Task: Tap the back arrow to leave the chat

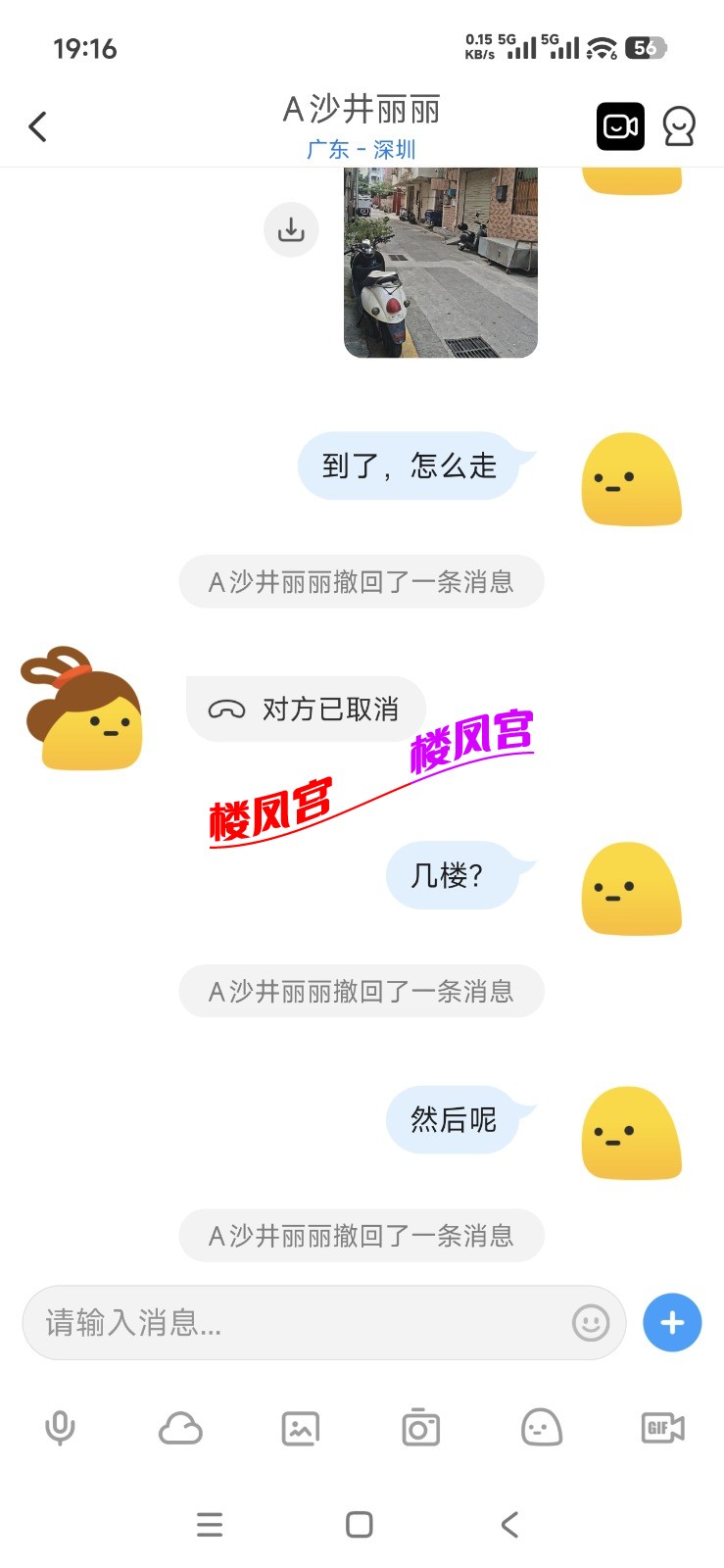Action: pyautogui.click(x=38, y=126)
